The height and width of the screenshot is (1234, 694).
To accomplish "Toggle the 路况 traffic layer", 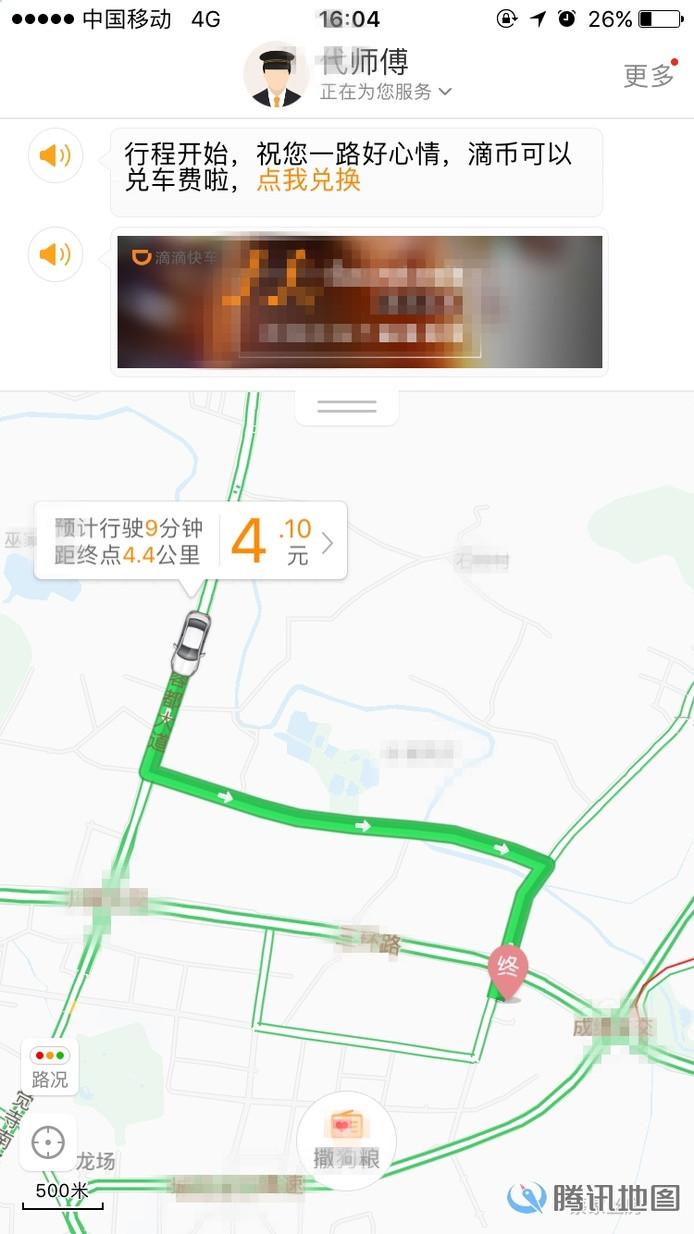I will [49, 1067].
